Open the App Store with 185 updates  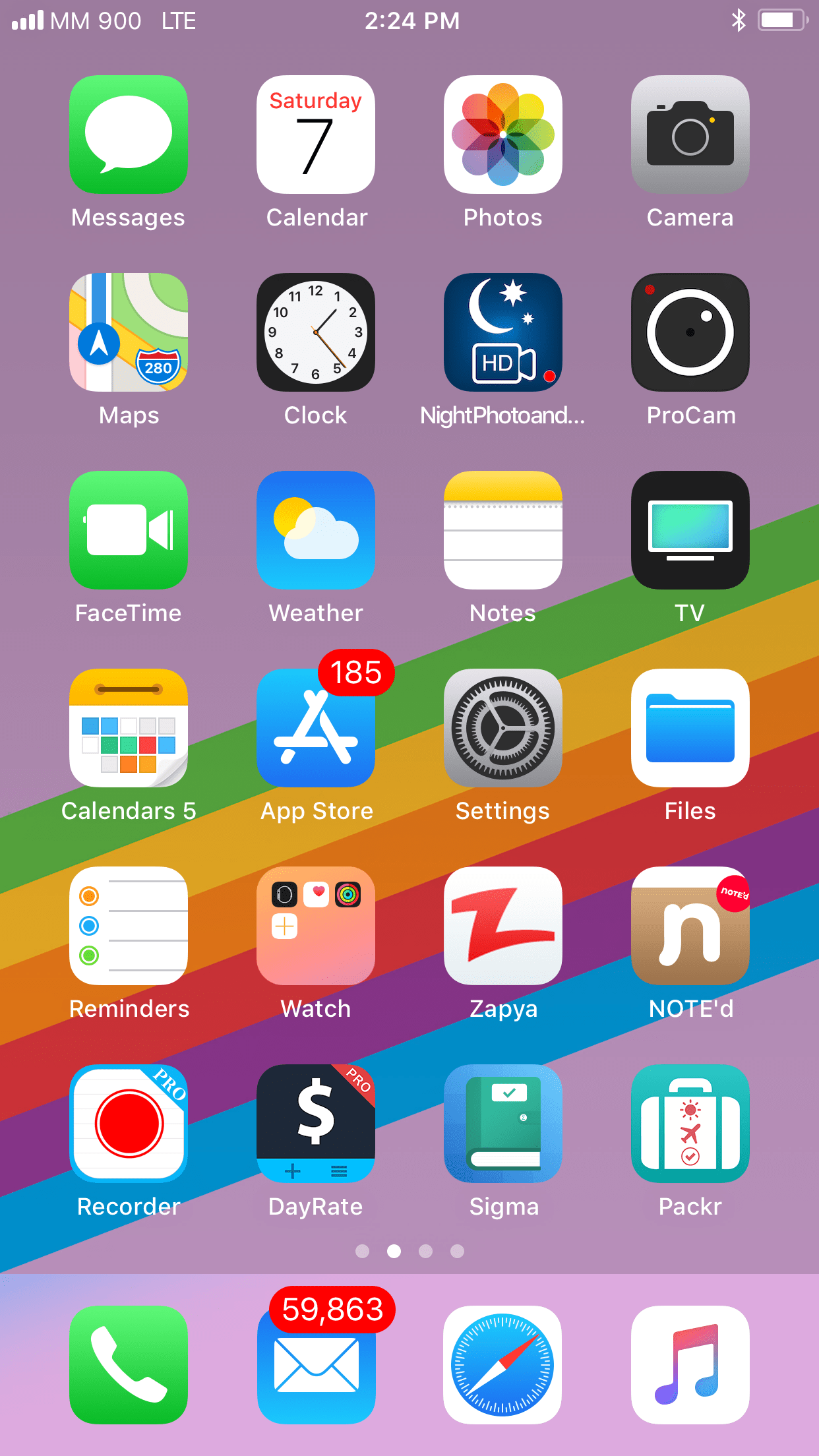click(315, 728)
